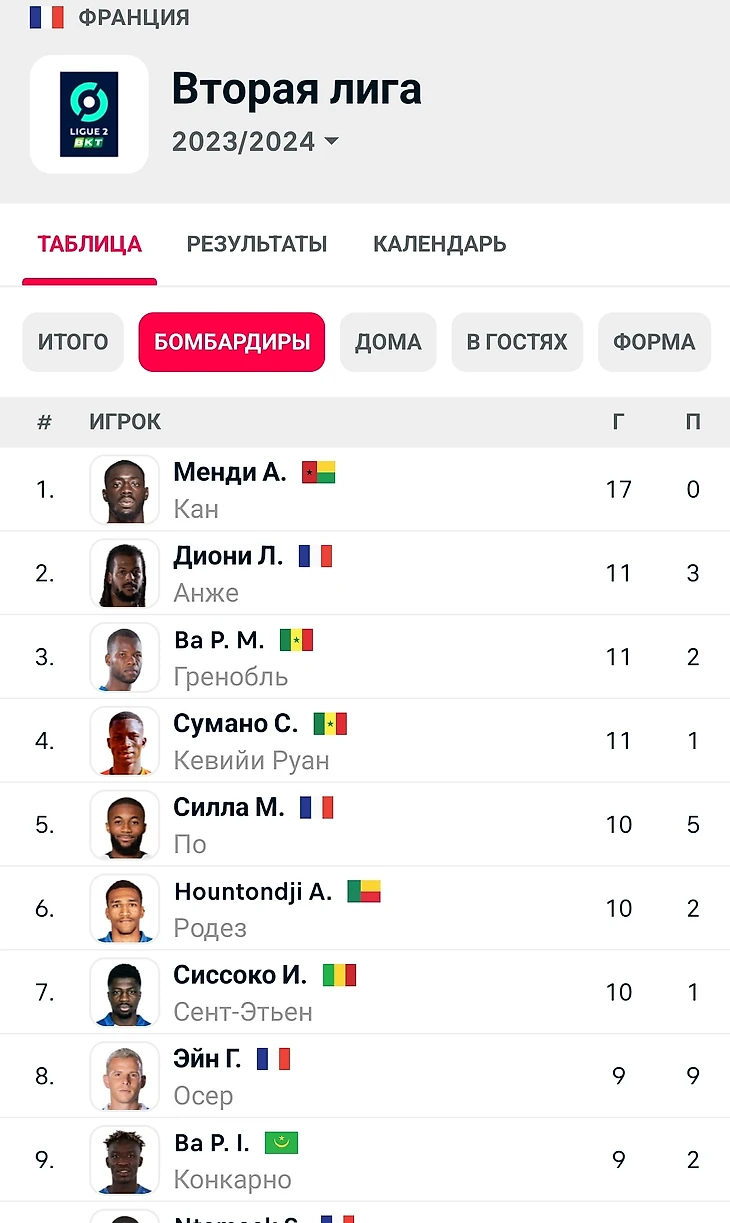Filter standings by Дома
730x1223 pixels.
pyautogui.click(x=388, y=342)
